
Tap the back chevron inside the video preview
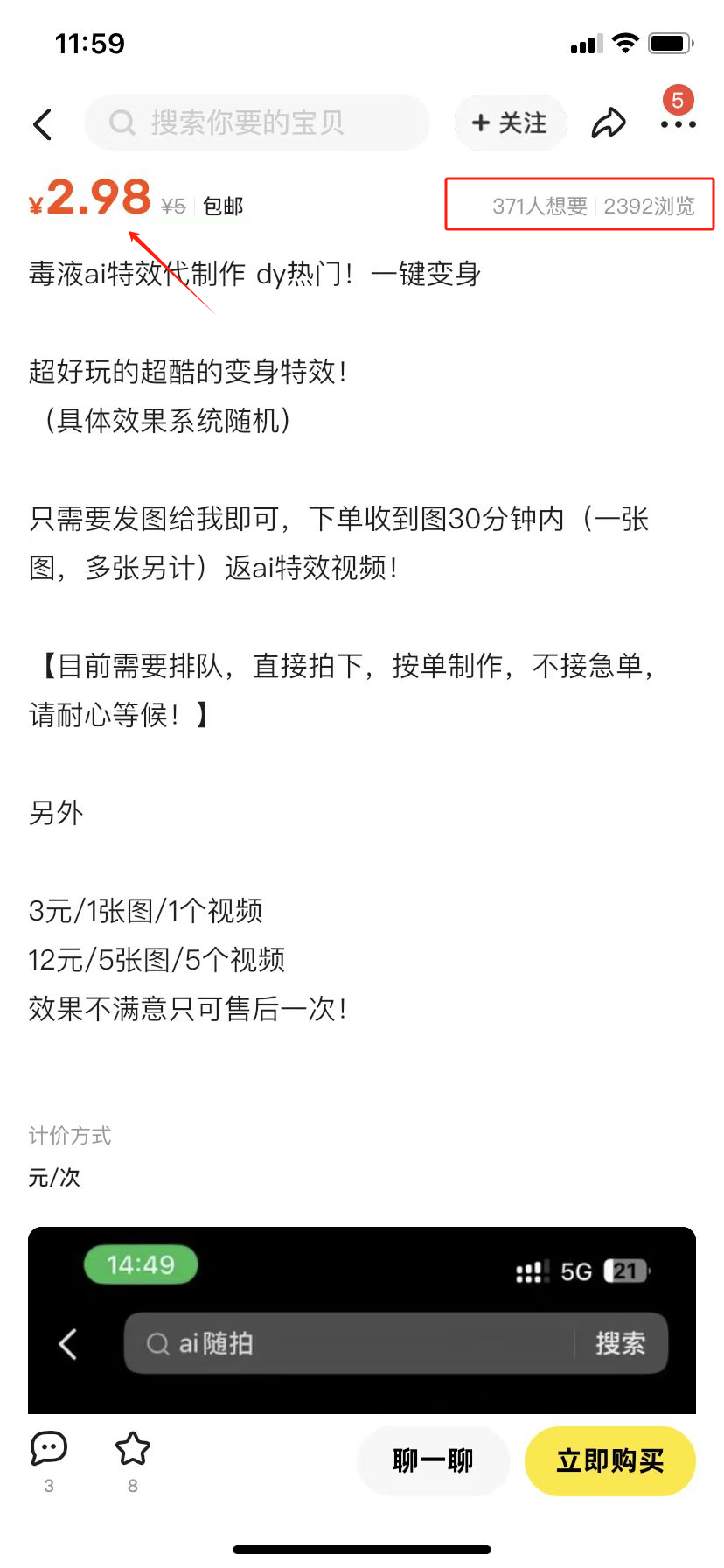[69, 1345]
